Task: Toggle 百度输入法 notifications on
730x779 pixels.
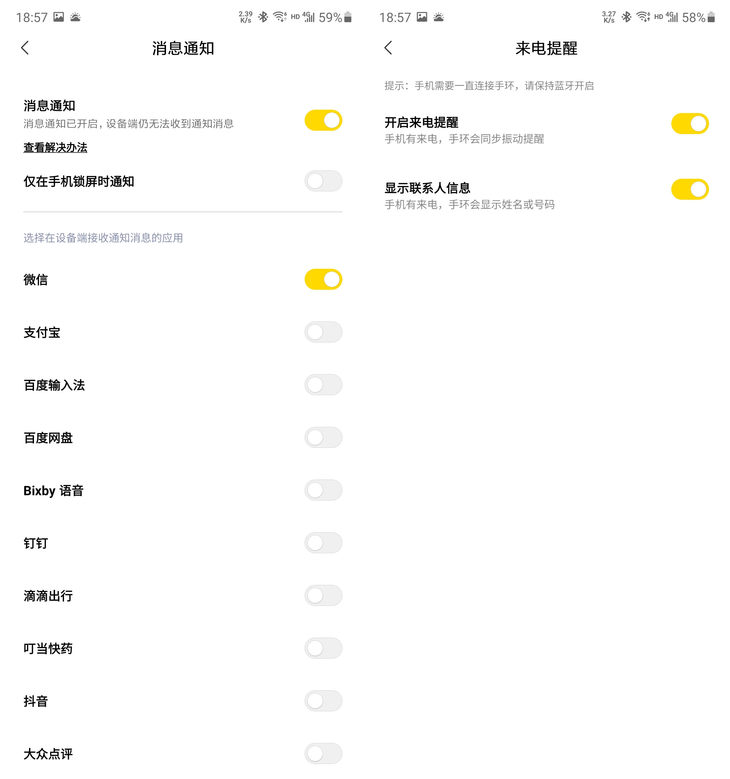Action: click(323, 385)
